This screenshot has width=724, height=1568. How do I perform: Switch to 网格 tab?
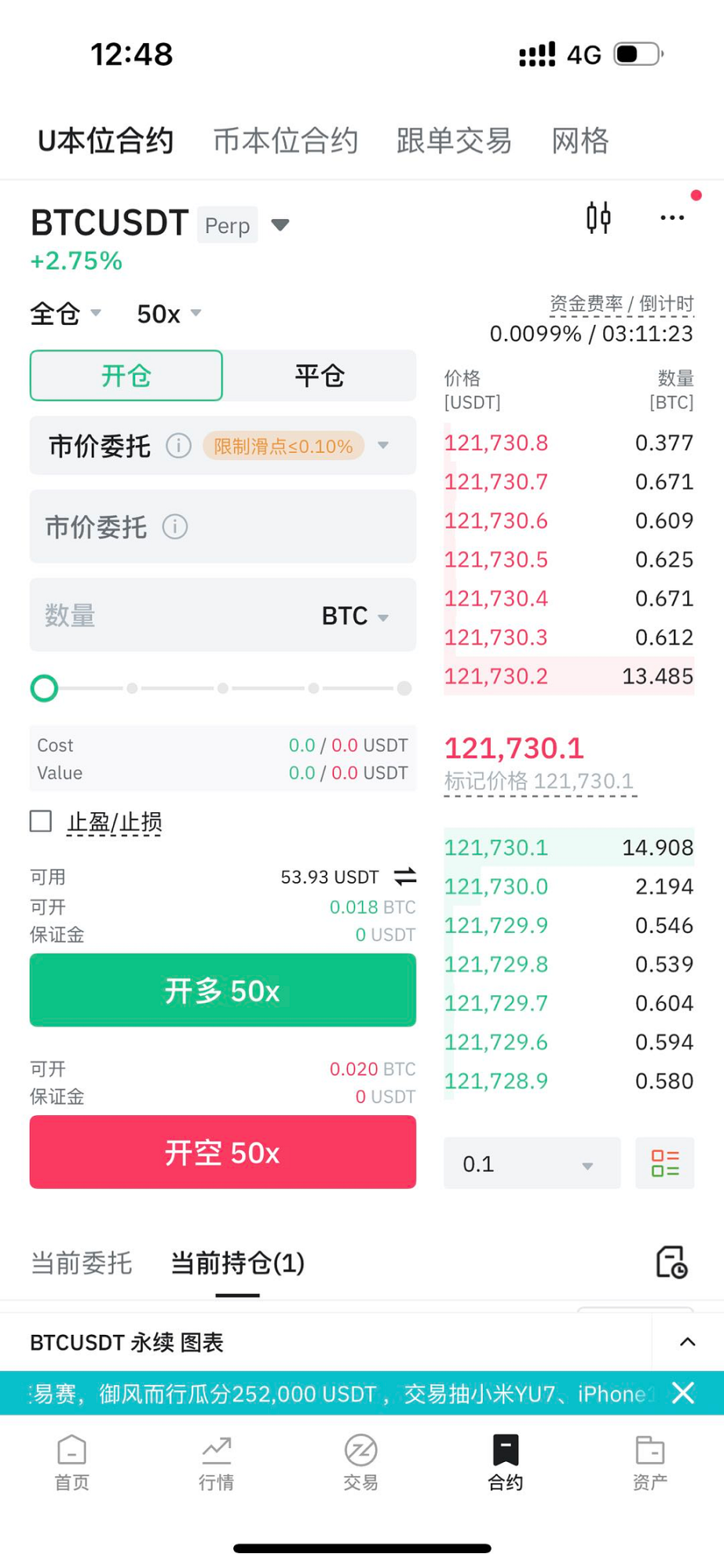point(580,140)
